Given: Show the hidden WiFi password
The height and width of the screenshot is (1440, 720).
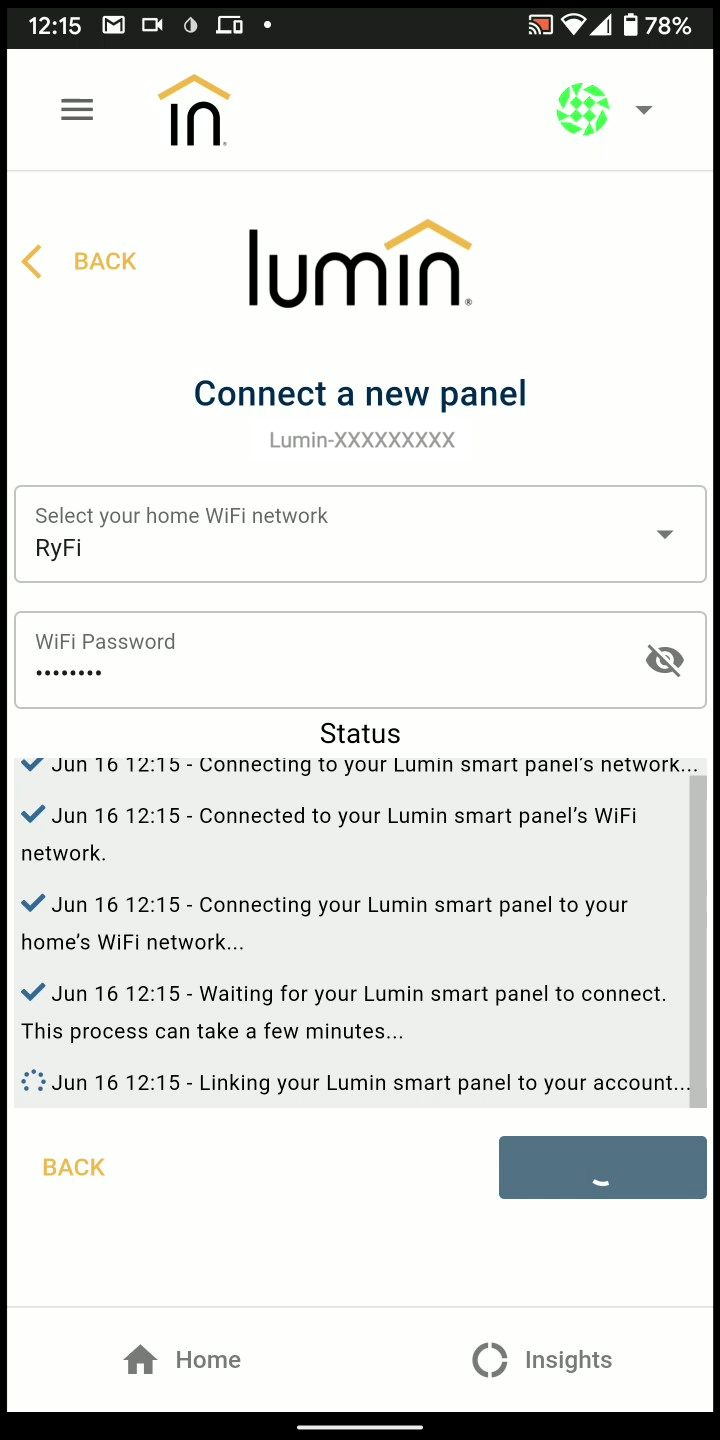Looking at the screenshot, I should click(664, 660).
